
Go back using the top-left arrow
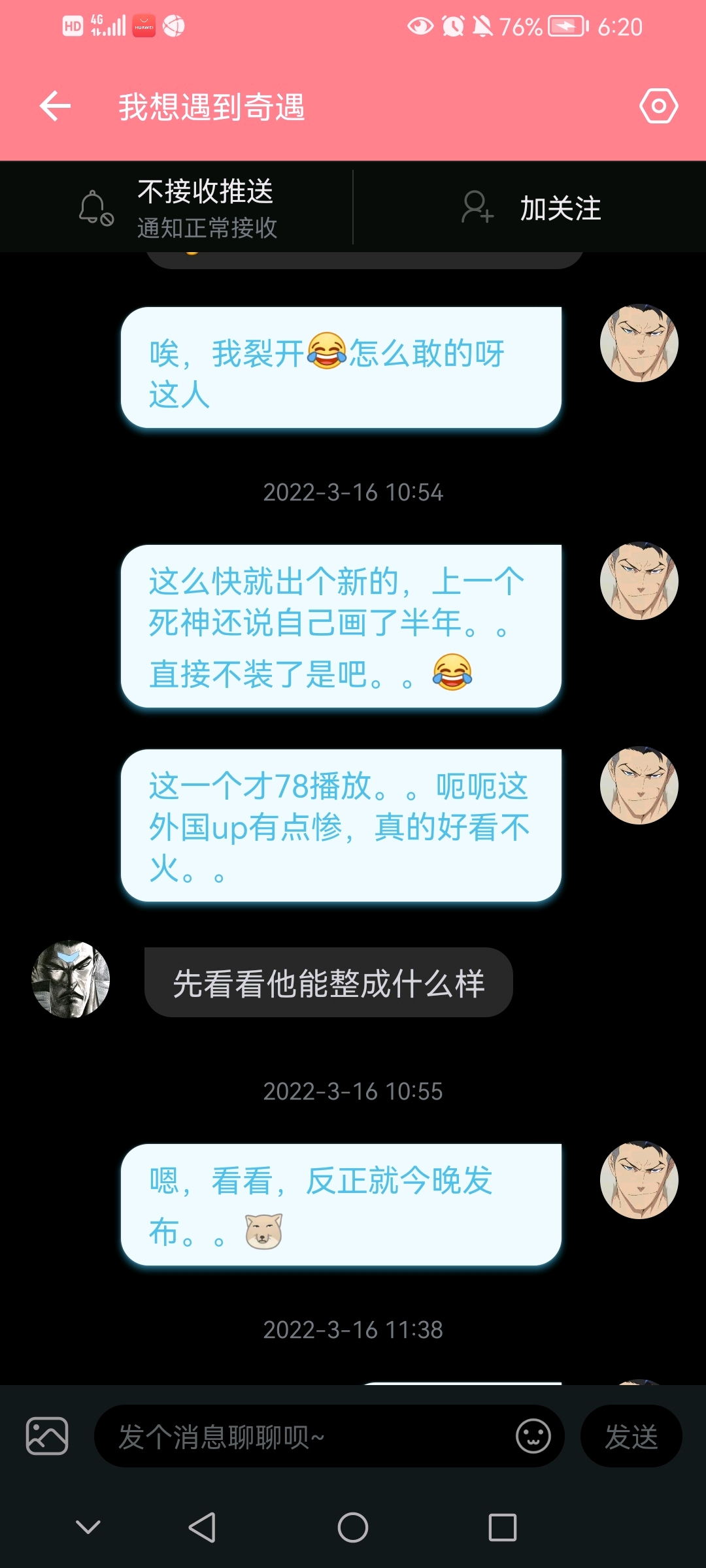coord(55,106)
